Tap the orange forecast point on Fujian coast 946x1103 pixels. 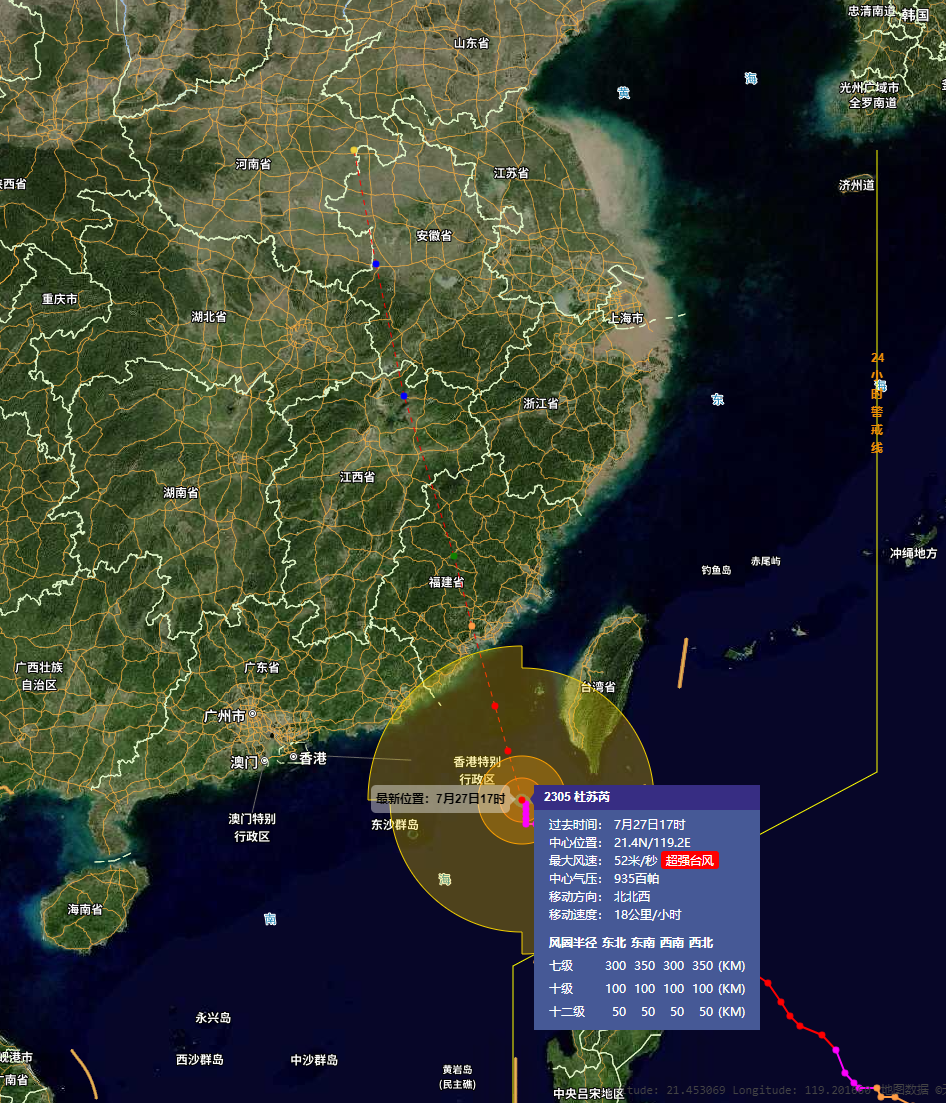click(x=472, y=626)
